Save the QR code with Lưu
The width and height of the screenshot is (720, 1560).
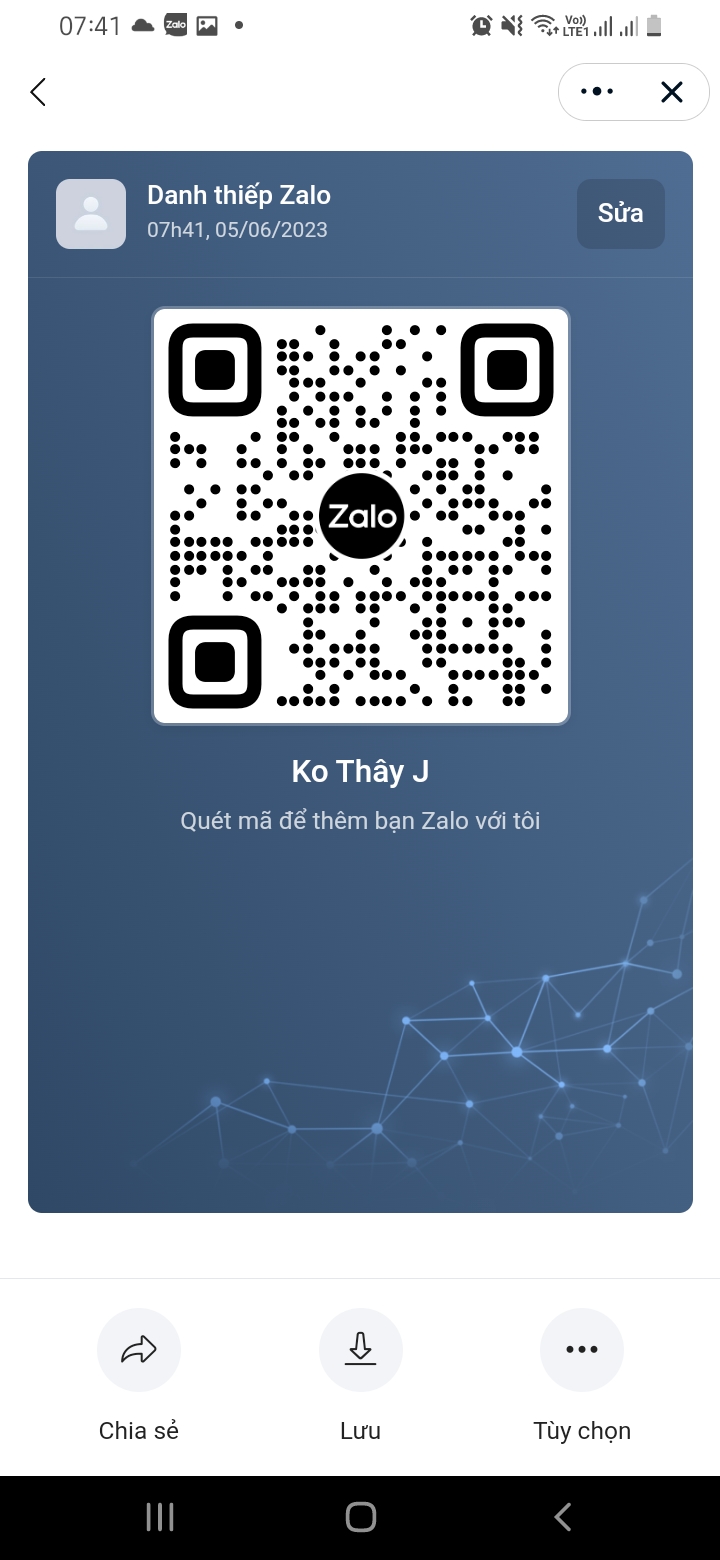[x=360, y=1350]
